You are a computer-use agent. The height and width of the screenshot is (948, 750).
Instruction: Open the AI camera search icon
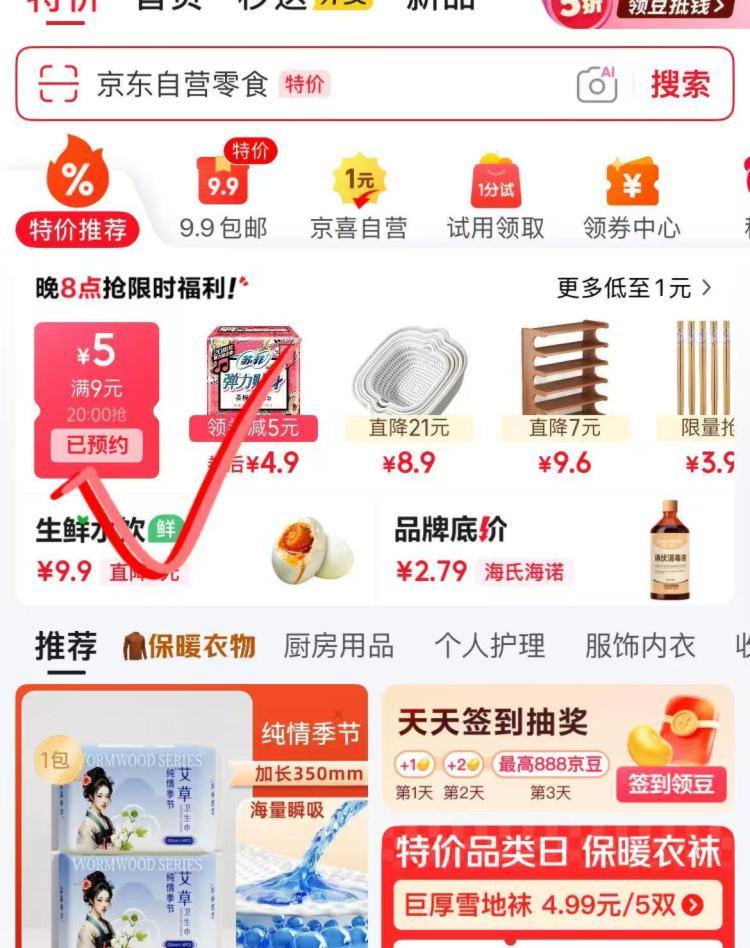tap(596, 85)
